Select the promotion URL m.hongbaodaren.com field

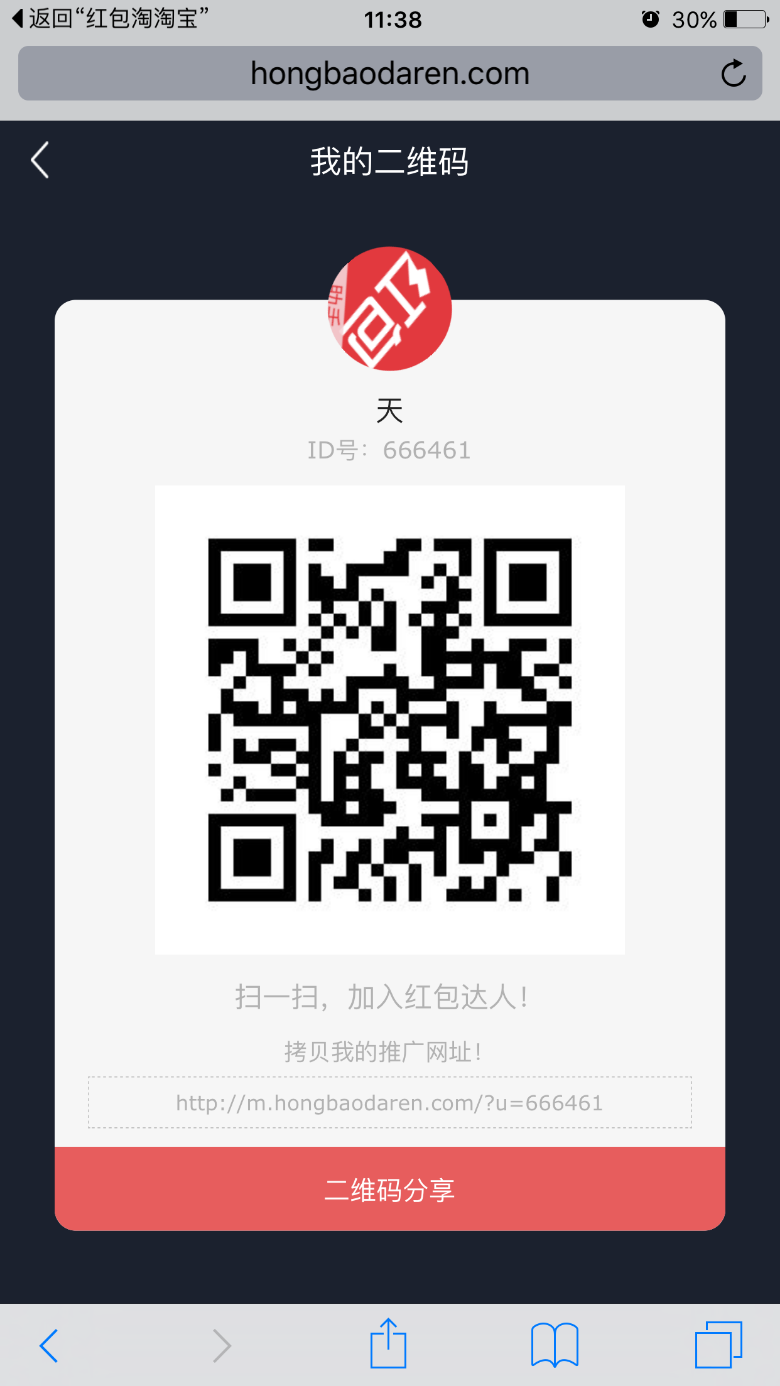pos(390,1103)
